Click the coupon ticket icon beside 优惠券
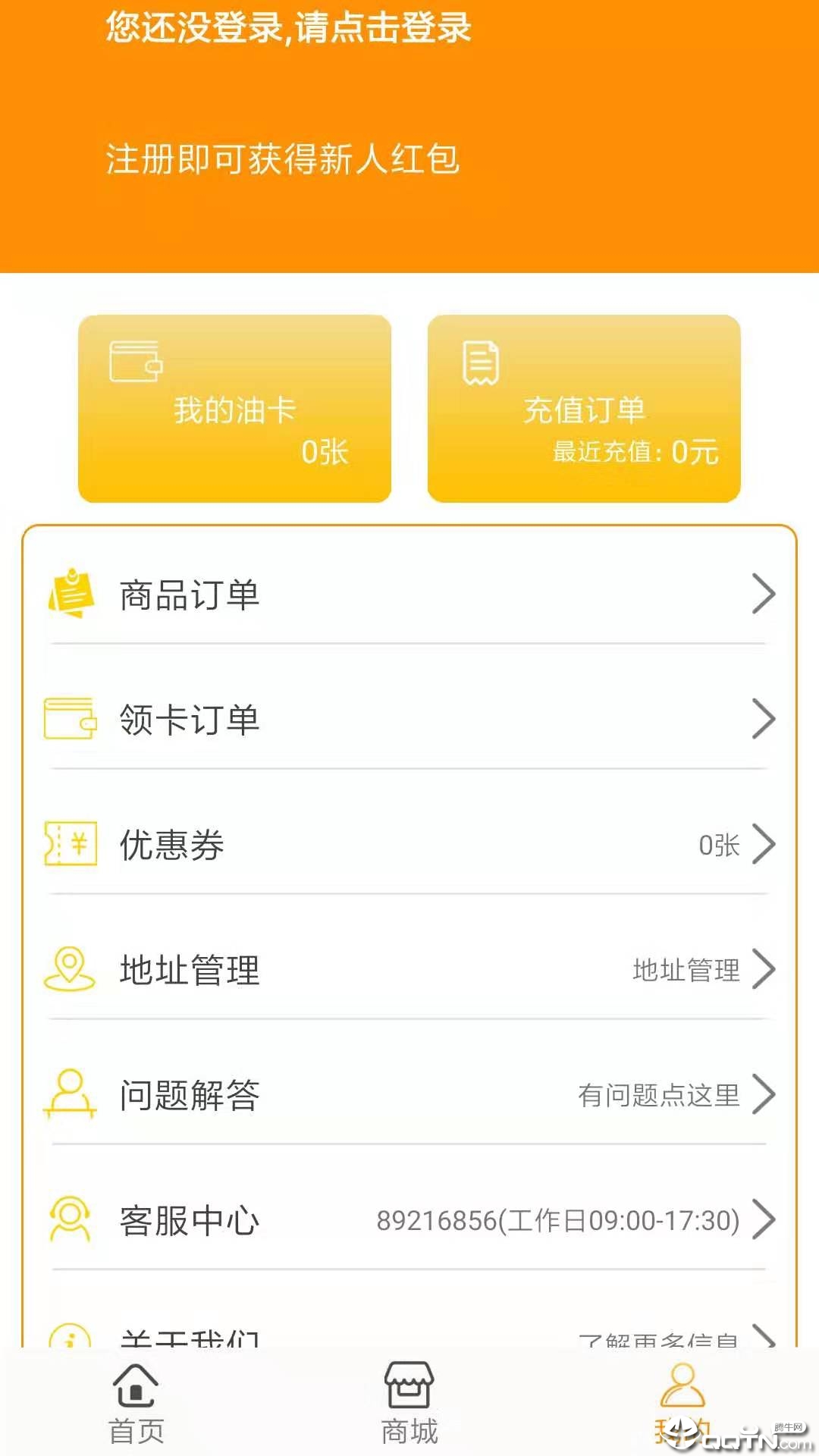Viewport: 819px width, 1456px height. point(71,844)
